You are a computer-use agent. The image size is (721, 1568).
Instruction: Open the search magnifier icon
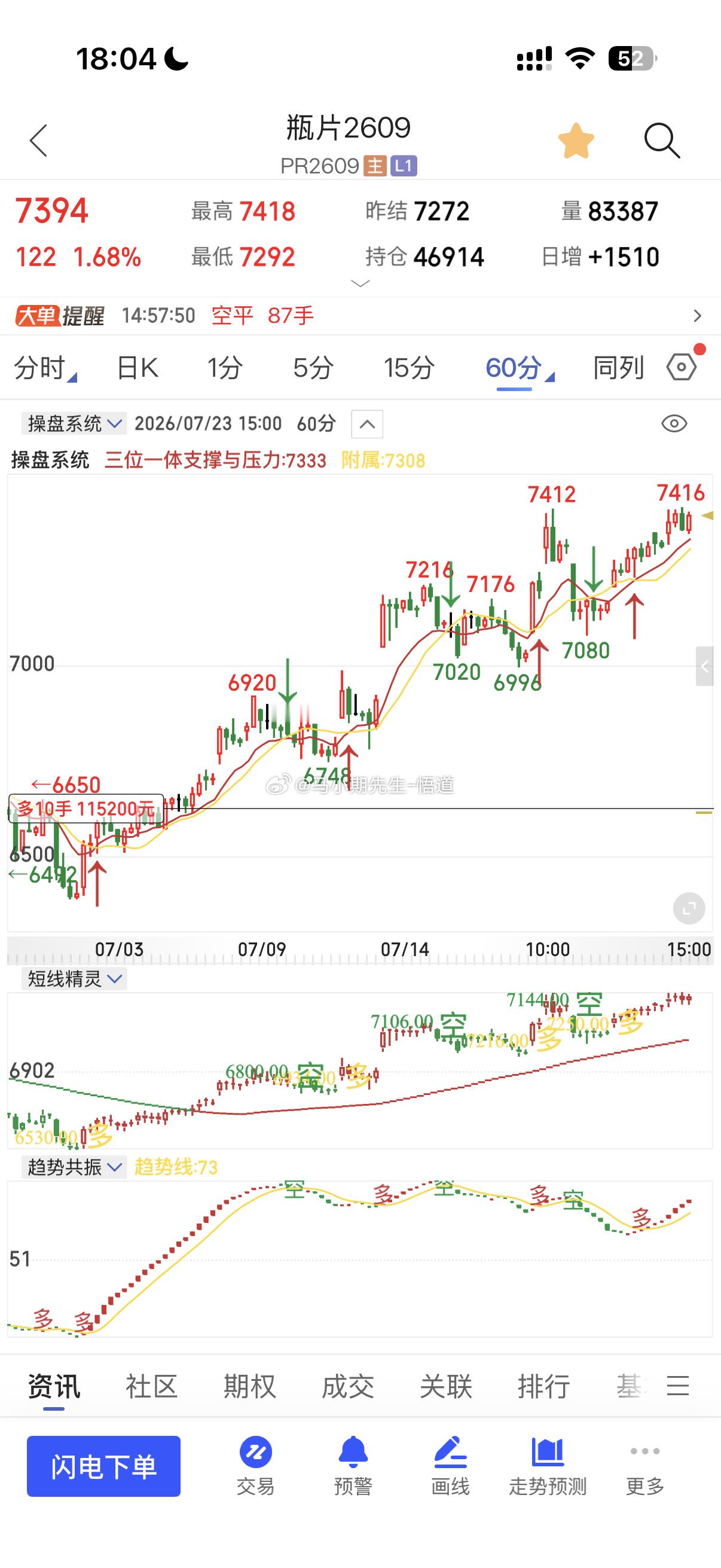[662, 141]
